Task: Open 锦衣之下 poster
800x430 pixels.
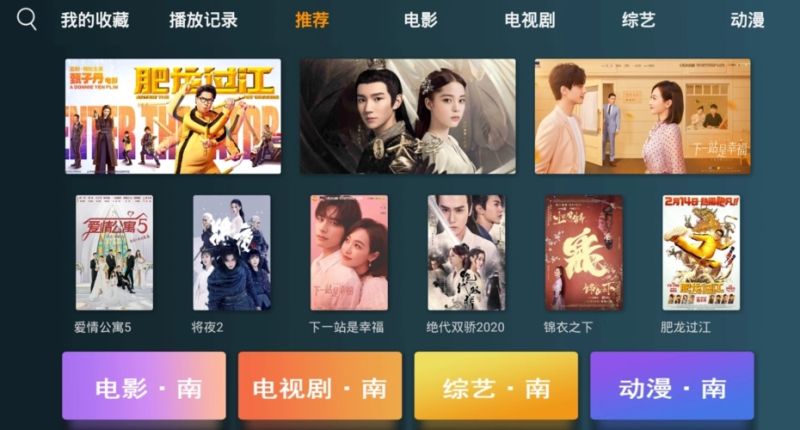Action: pyautogui.click(x=583, y=252)
